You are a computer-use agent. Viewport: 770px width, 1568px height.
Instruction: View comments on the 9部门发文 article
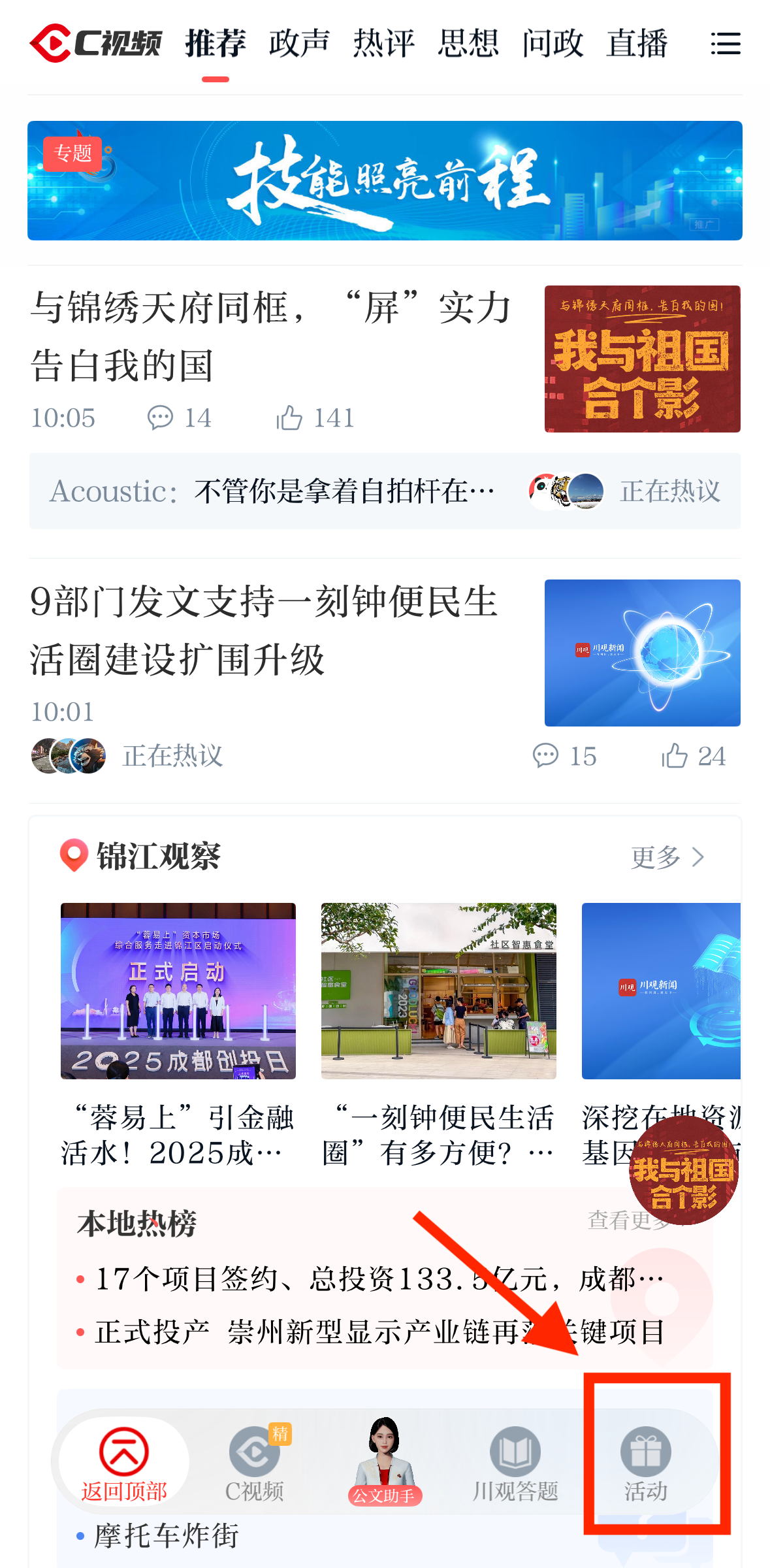pos(564,756)
